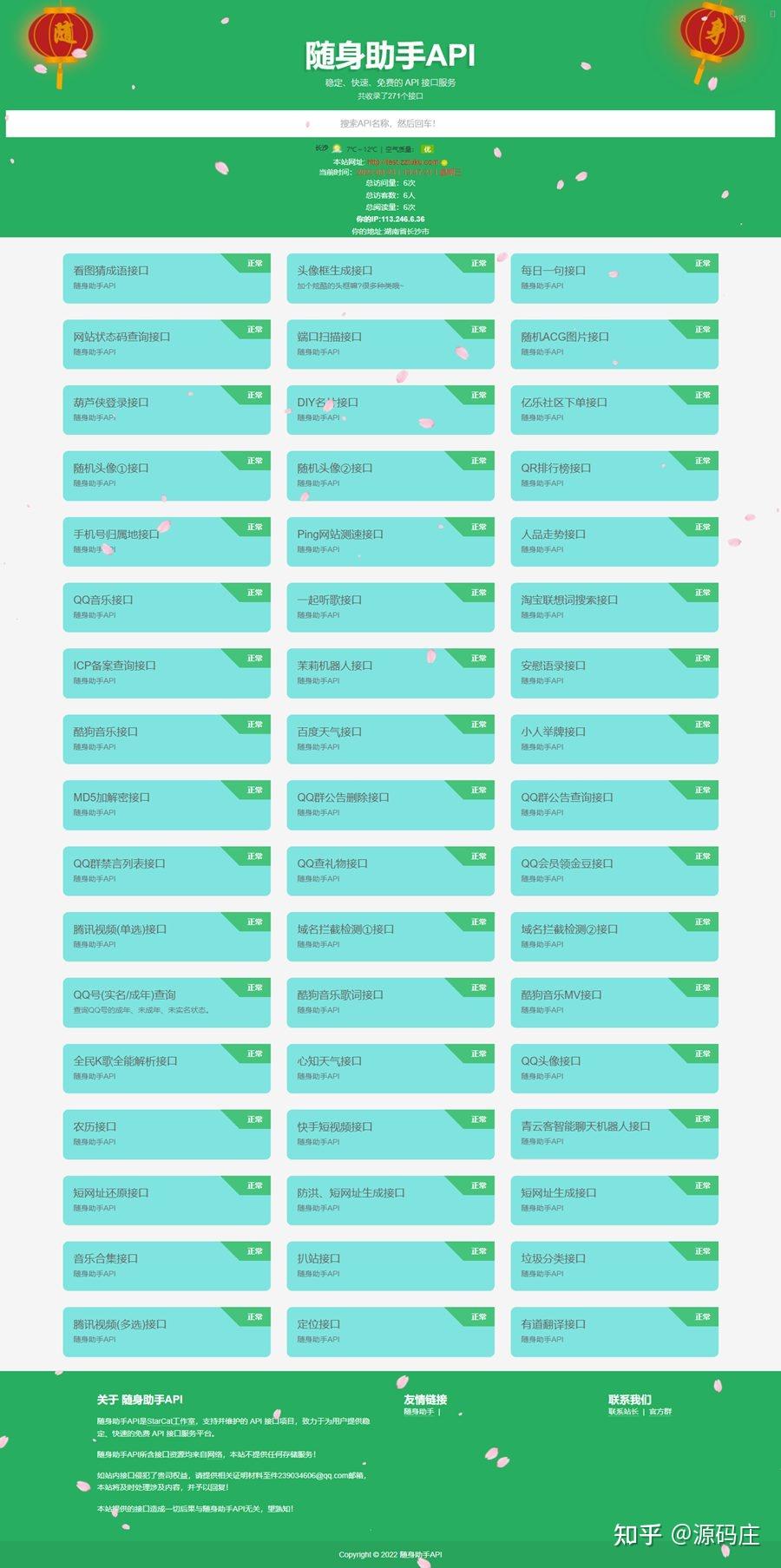781x1568 pixels.
Task: Open the 每日一句接口 card
Action: pyautogui.click(x=614, y=279)
